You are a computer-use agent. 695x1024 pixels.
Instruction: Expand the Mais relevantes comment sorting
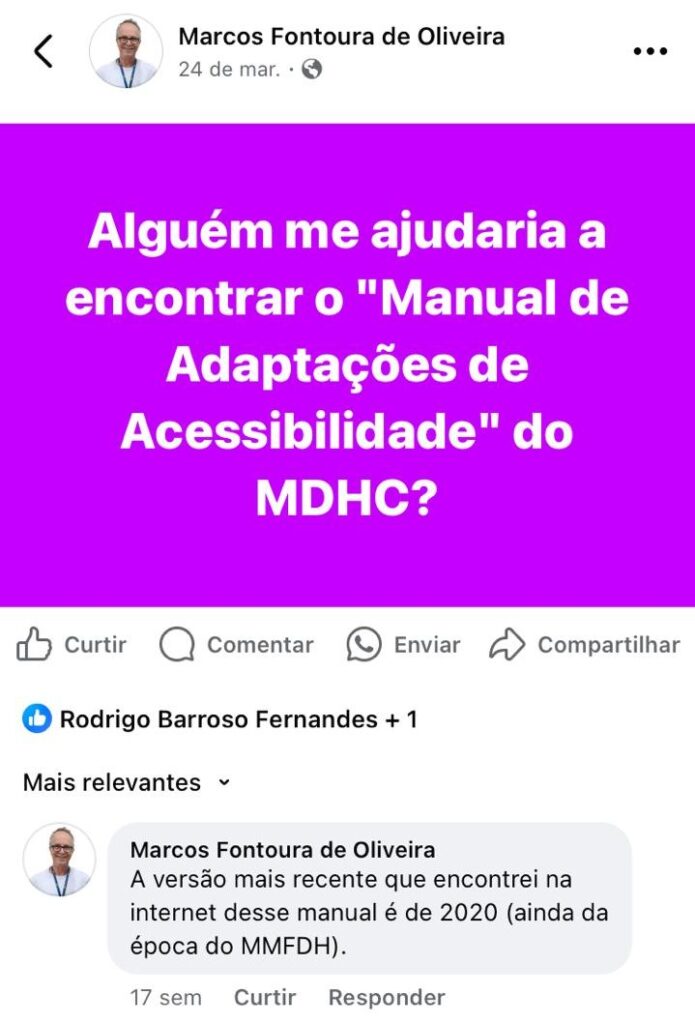pos(126,782)
